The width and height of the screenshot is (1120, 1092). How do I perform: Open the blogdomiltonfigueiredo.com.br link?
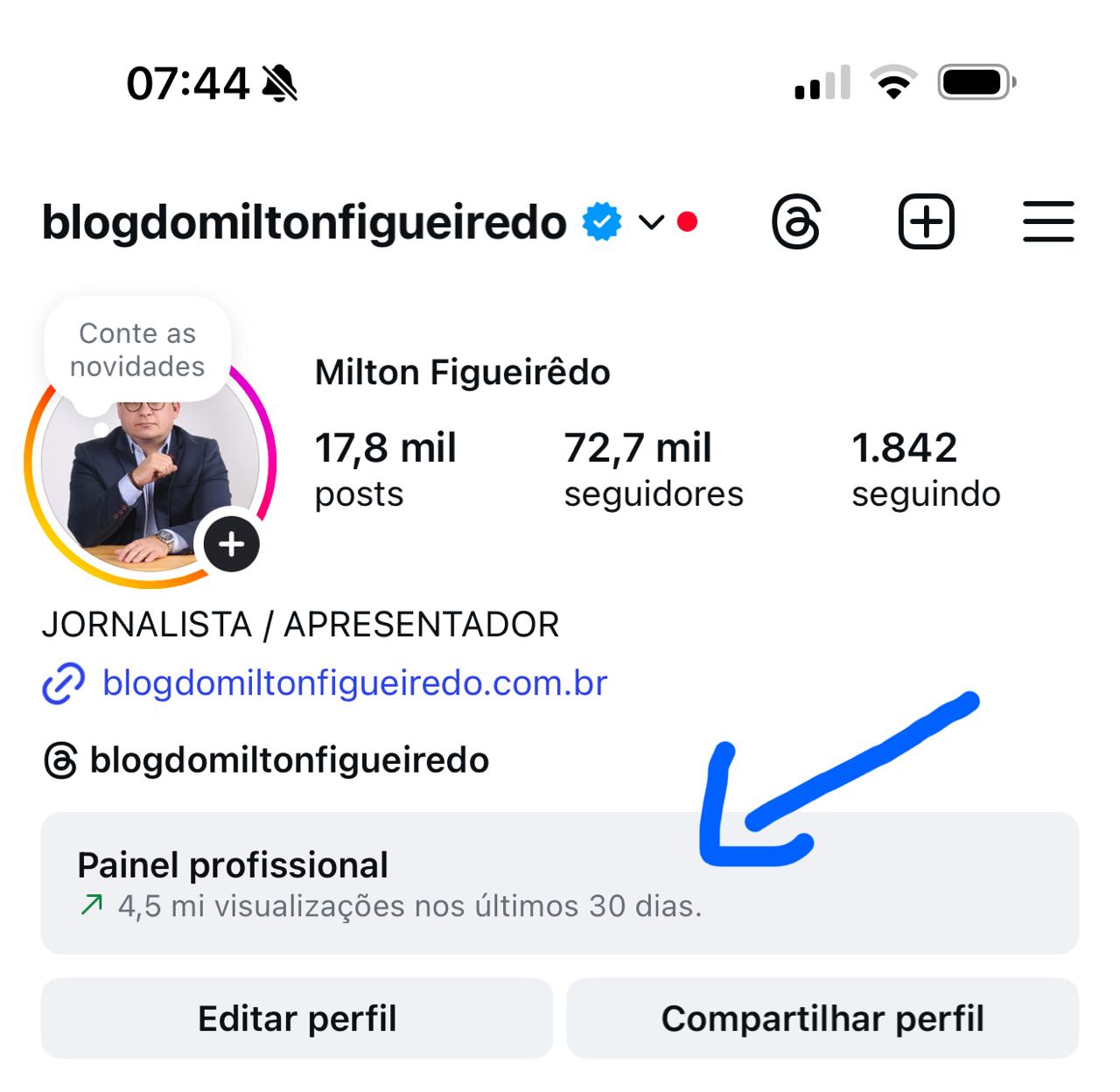click(x=354, y=683)
